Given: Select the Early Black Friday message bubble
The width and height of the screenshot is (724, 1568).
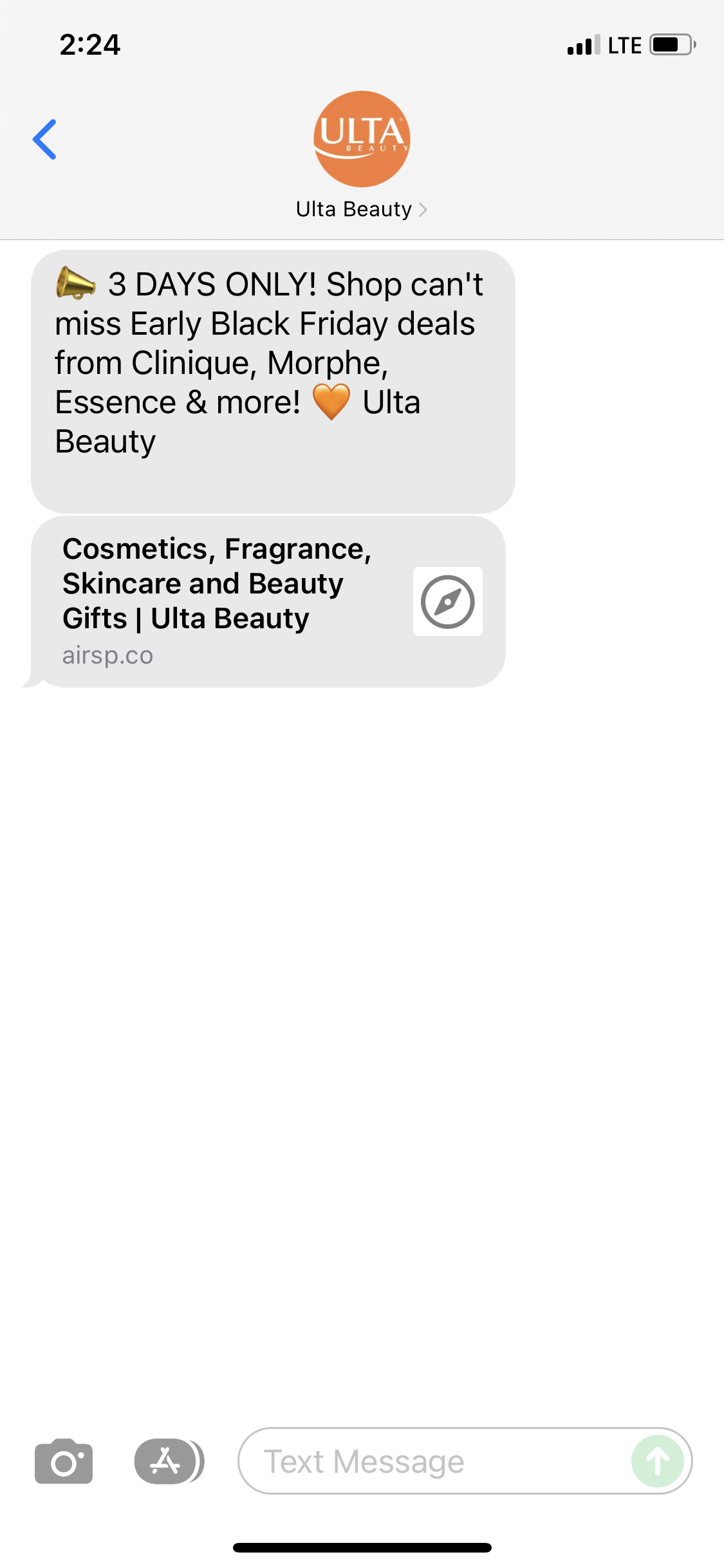Looking at the screenshot, I should tap(270, 360).
